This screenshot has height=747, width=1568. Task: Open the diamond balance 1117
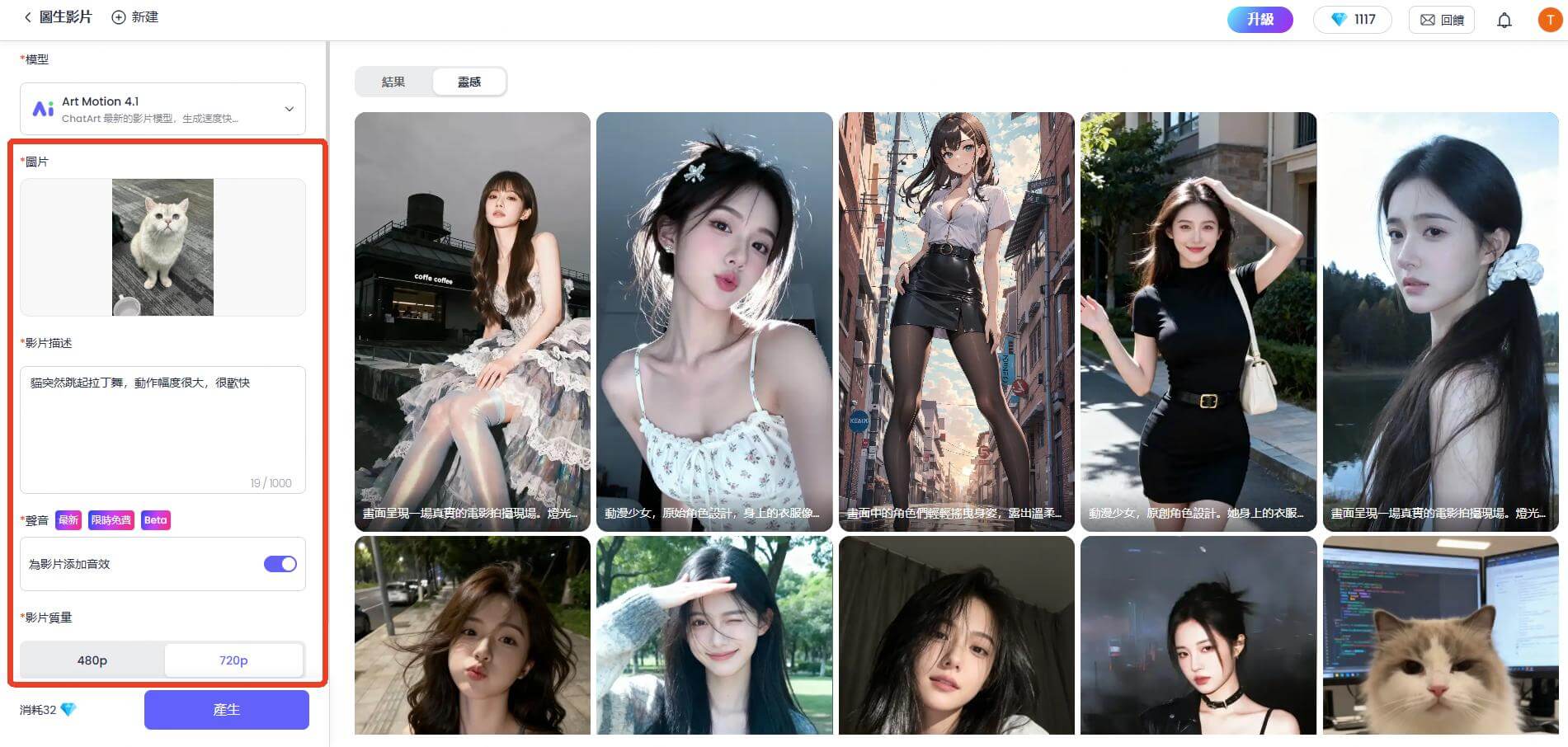pyautogui.click(x=1353, y=19)
